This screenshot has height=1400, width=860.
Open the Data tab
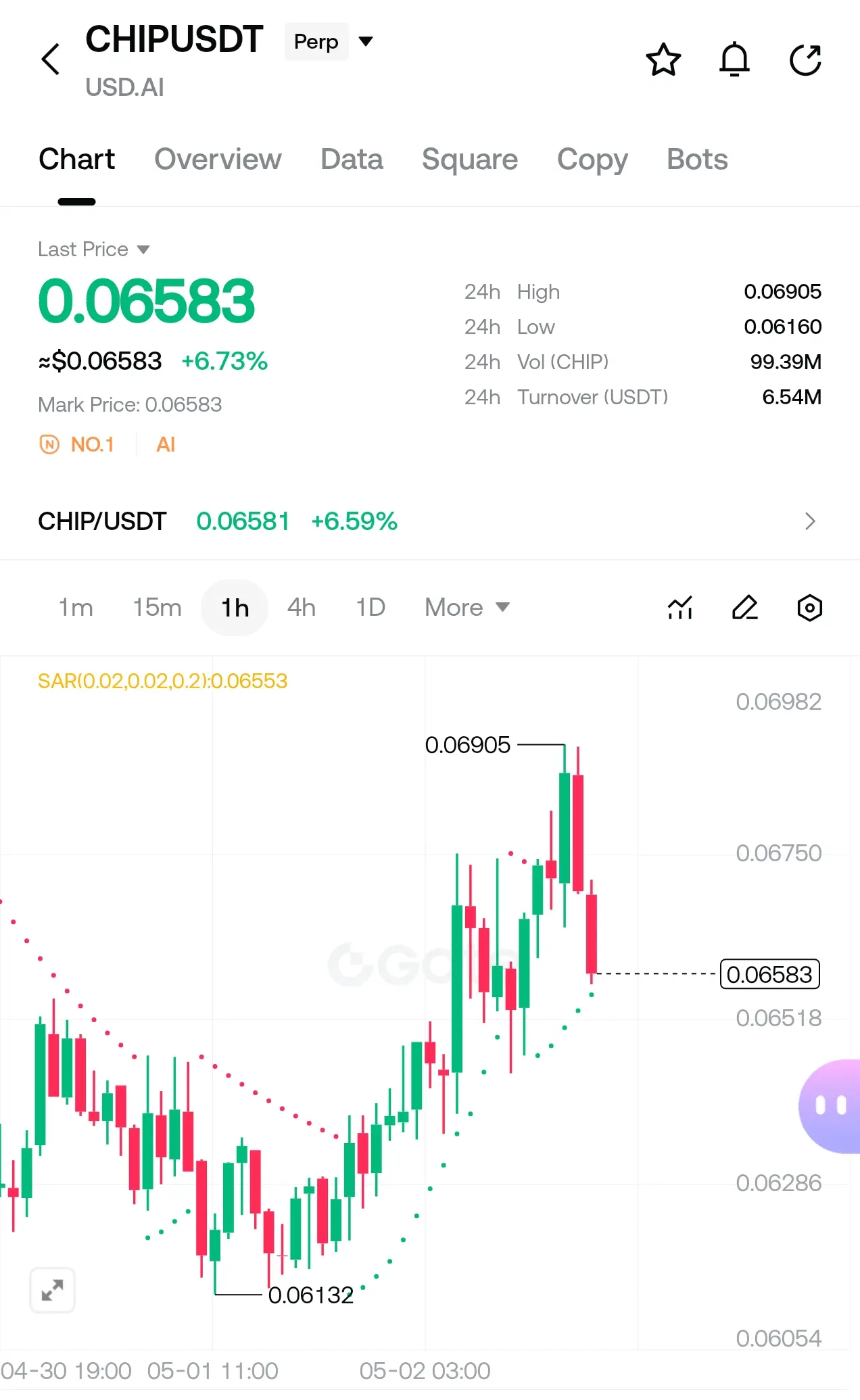coord(352,160)
